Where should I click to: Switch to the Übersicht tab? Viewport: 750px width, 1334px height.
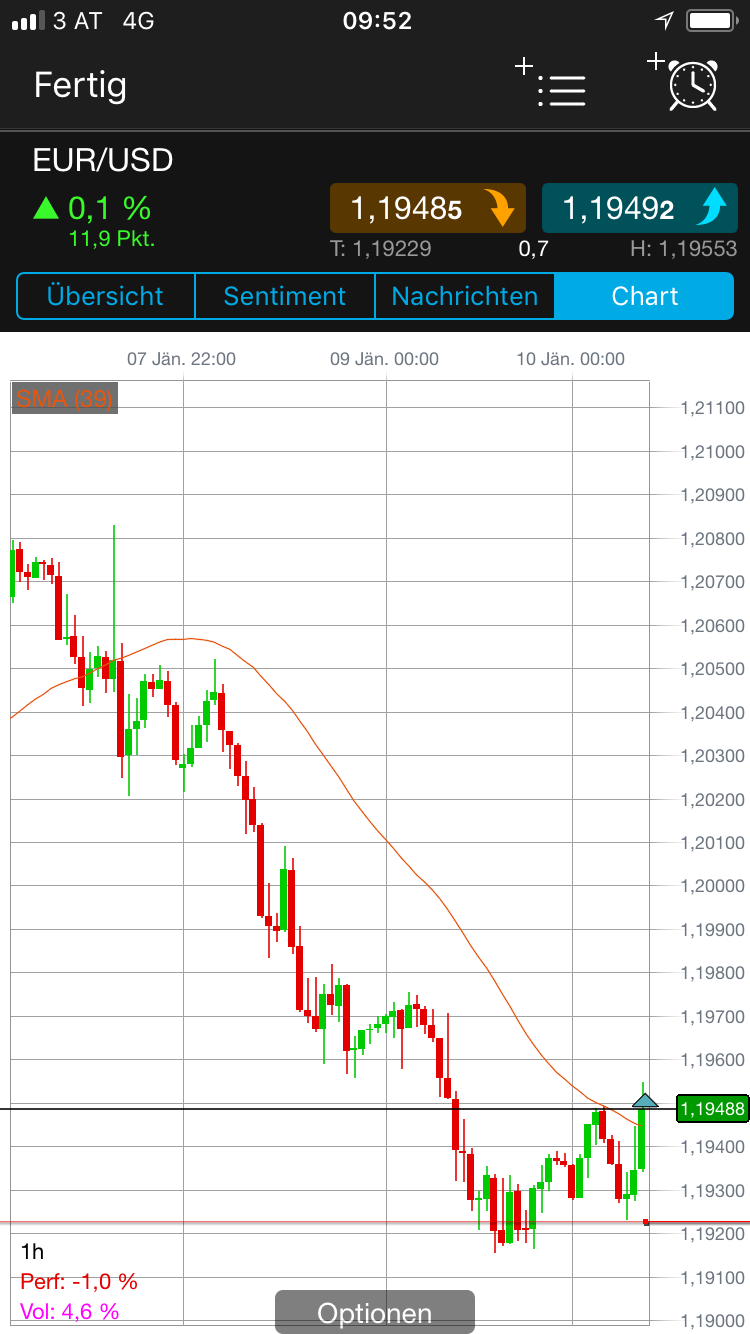tap(105, 296)
